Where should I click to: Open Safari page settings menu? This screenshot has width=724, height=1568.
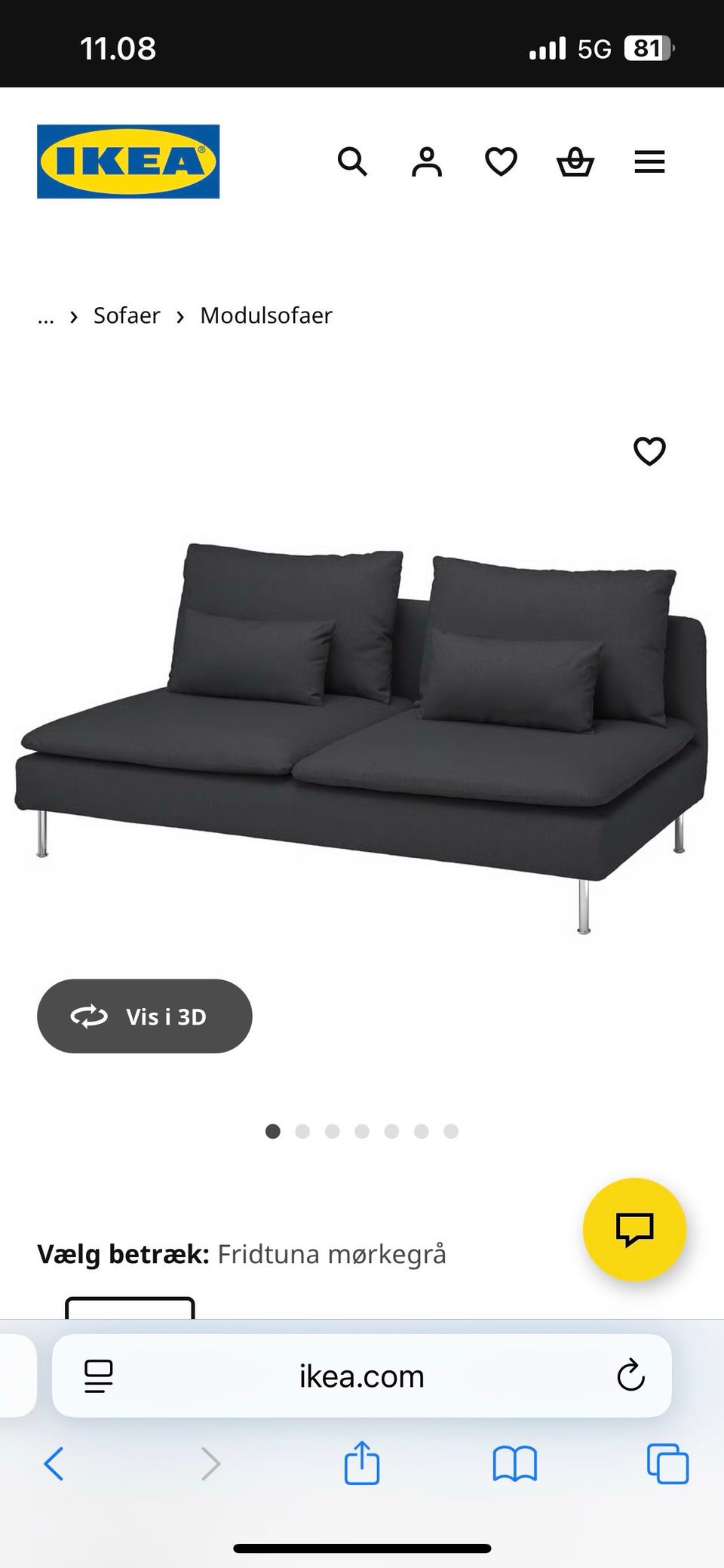click(98, 1376)
